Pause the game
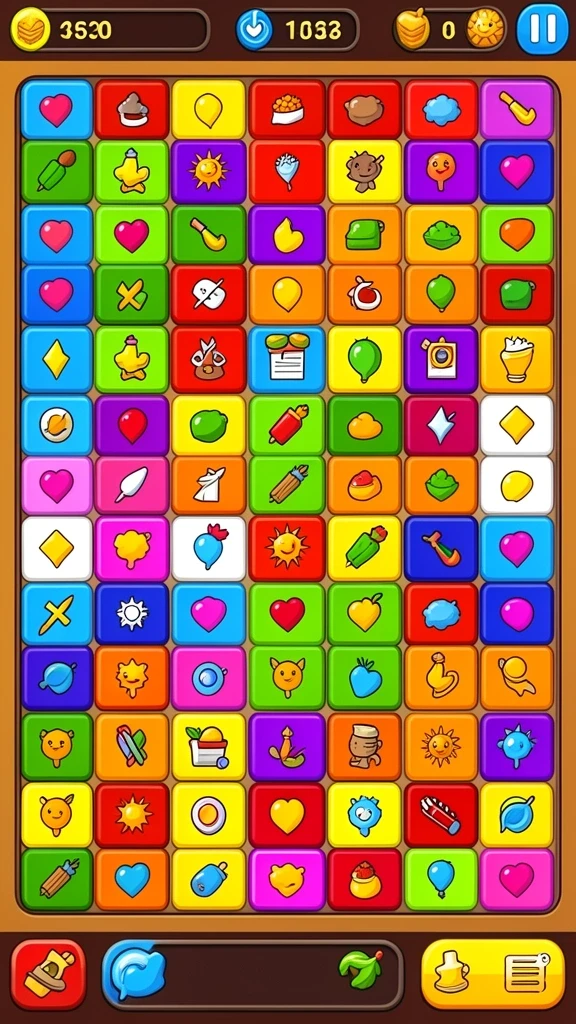The image size is (576, 1024). 542,29
